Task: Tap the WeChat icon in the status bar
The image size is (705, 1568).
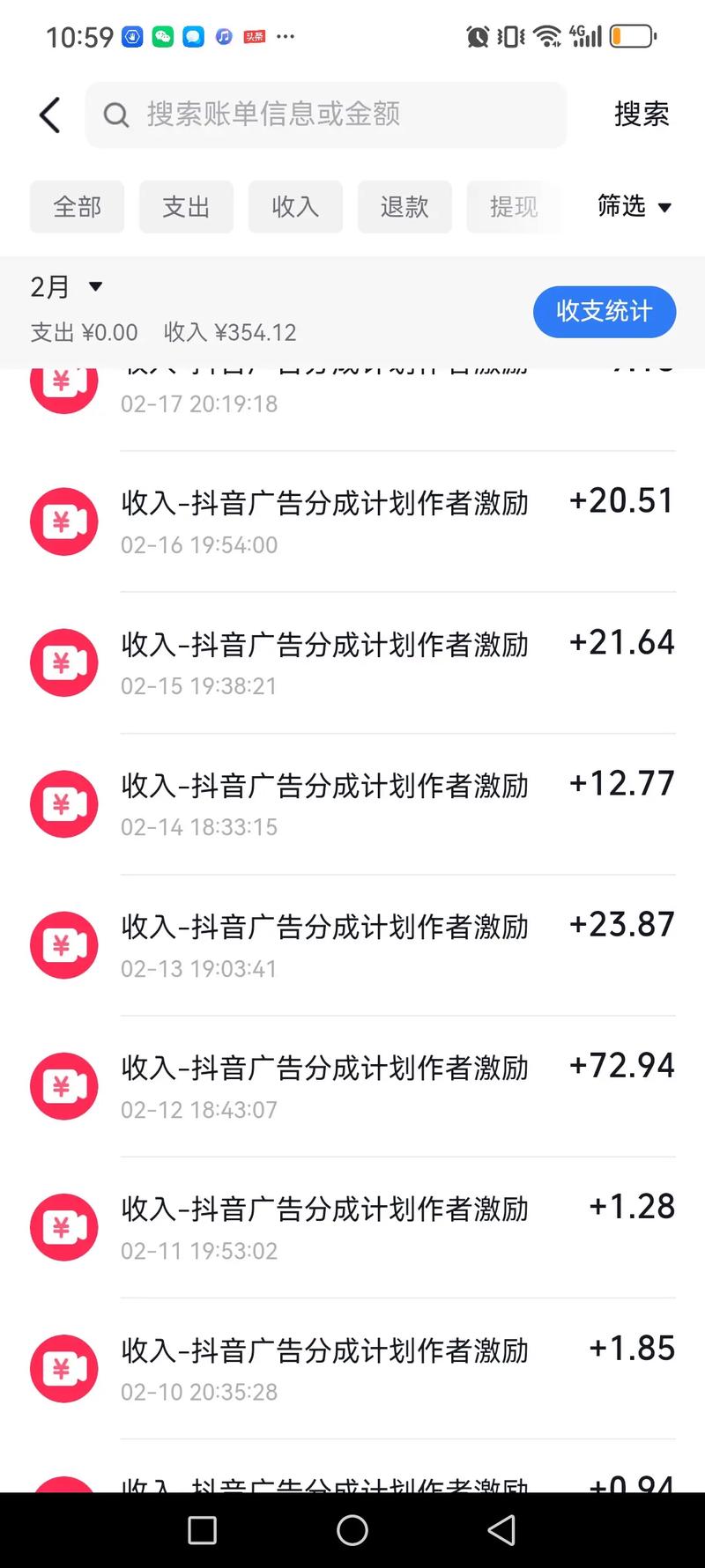Action: pos(162,36)
